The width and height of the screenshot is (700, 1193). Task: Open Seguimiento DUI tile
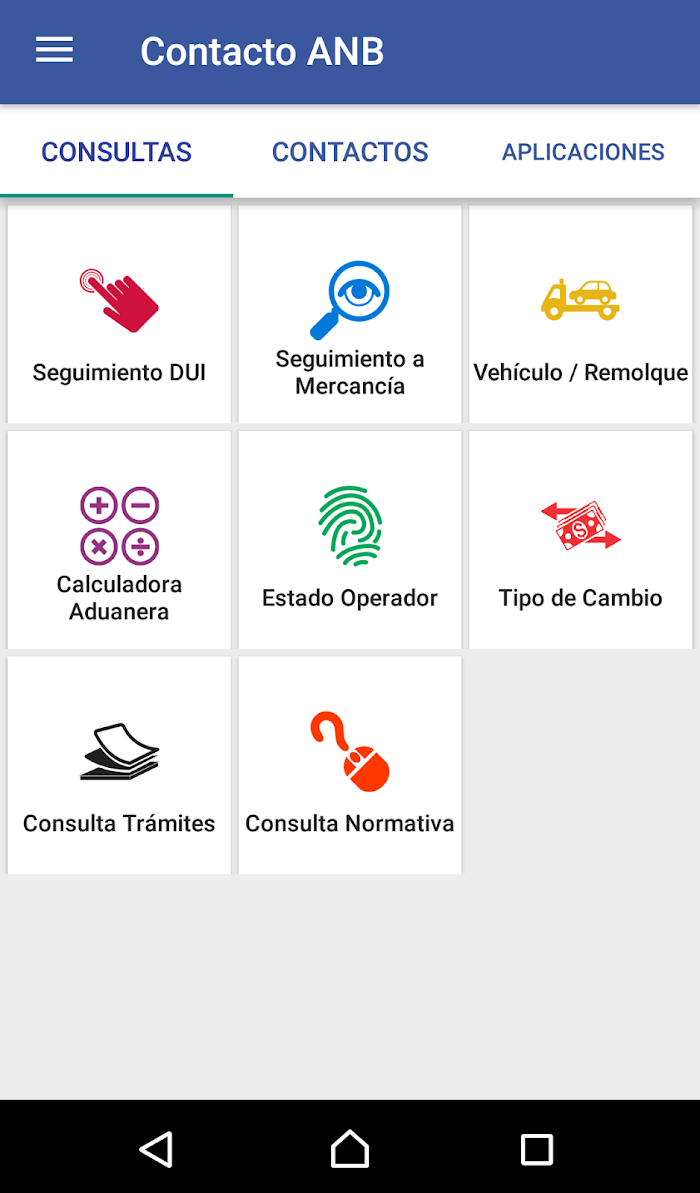119,314
